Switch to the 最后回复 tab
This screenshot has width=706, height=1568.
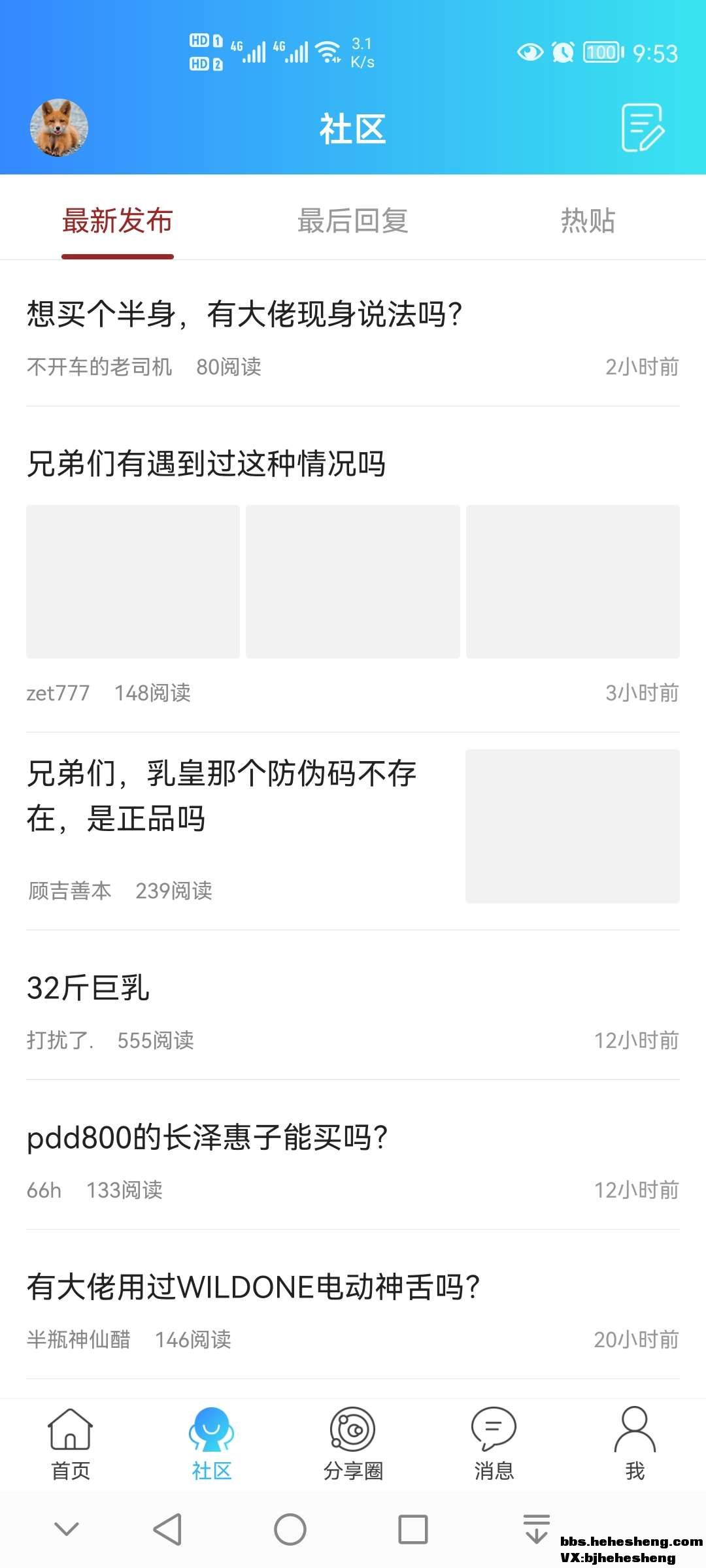click(x=352, y=221)
